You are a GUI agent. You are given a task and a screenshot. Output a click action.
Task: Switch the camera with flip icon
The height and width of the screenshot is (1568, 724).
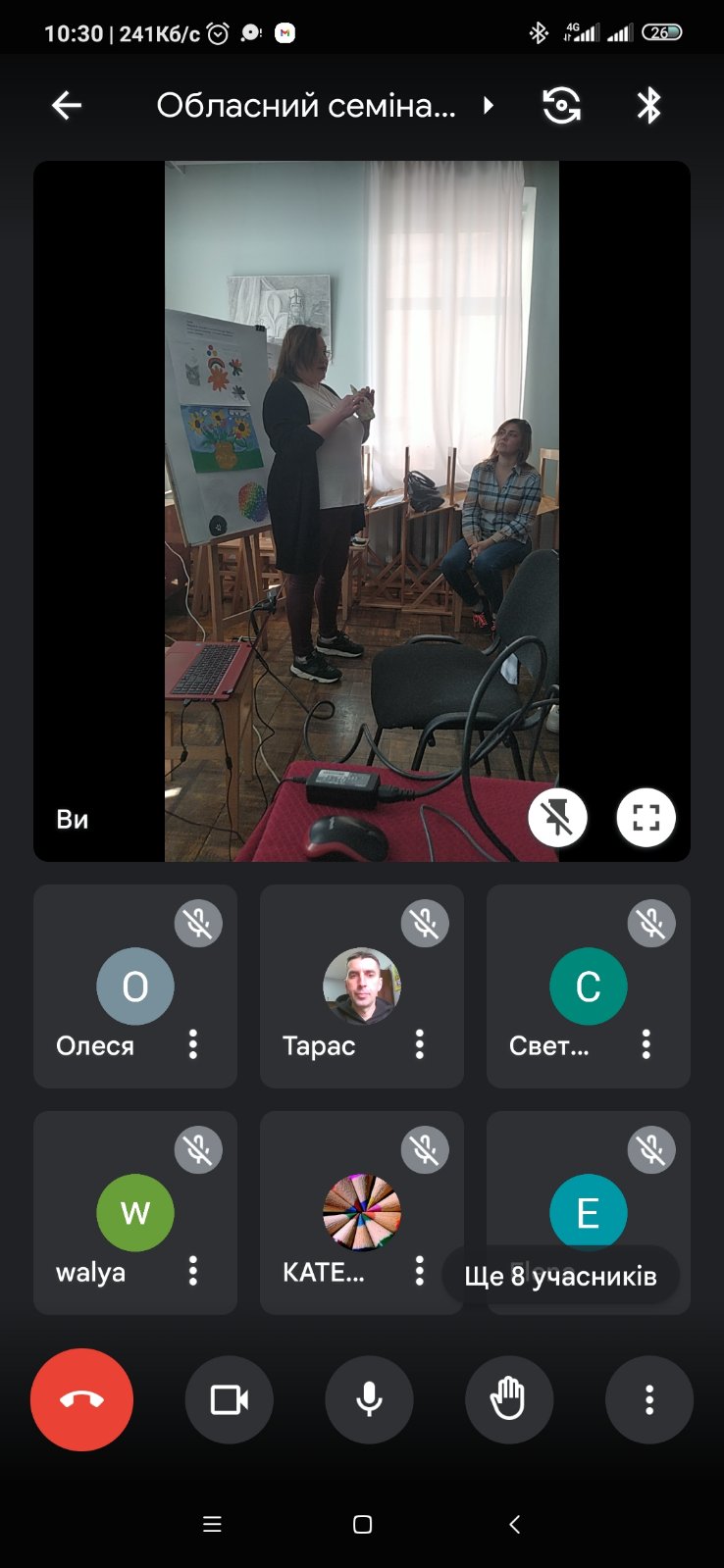click(x=561, y=105)
